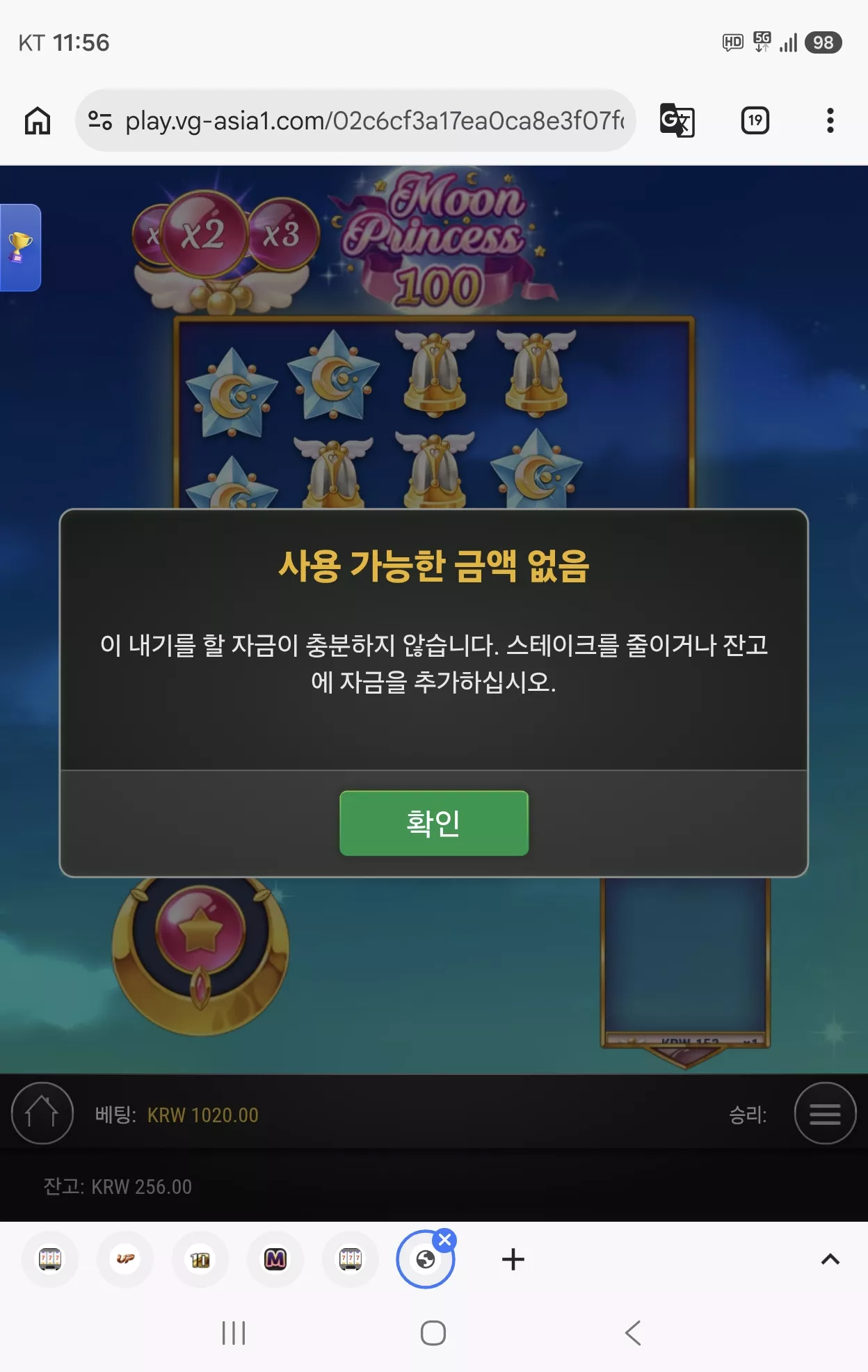Go back with system back button

[x=633, y=1333]
